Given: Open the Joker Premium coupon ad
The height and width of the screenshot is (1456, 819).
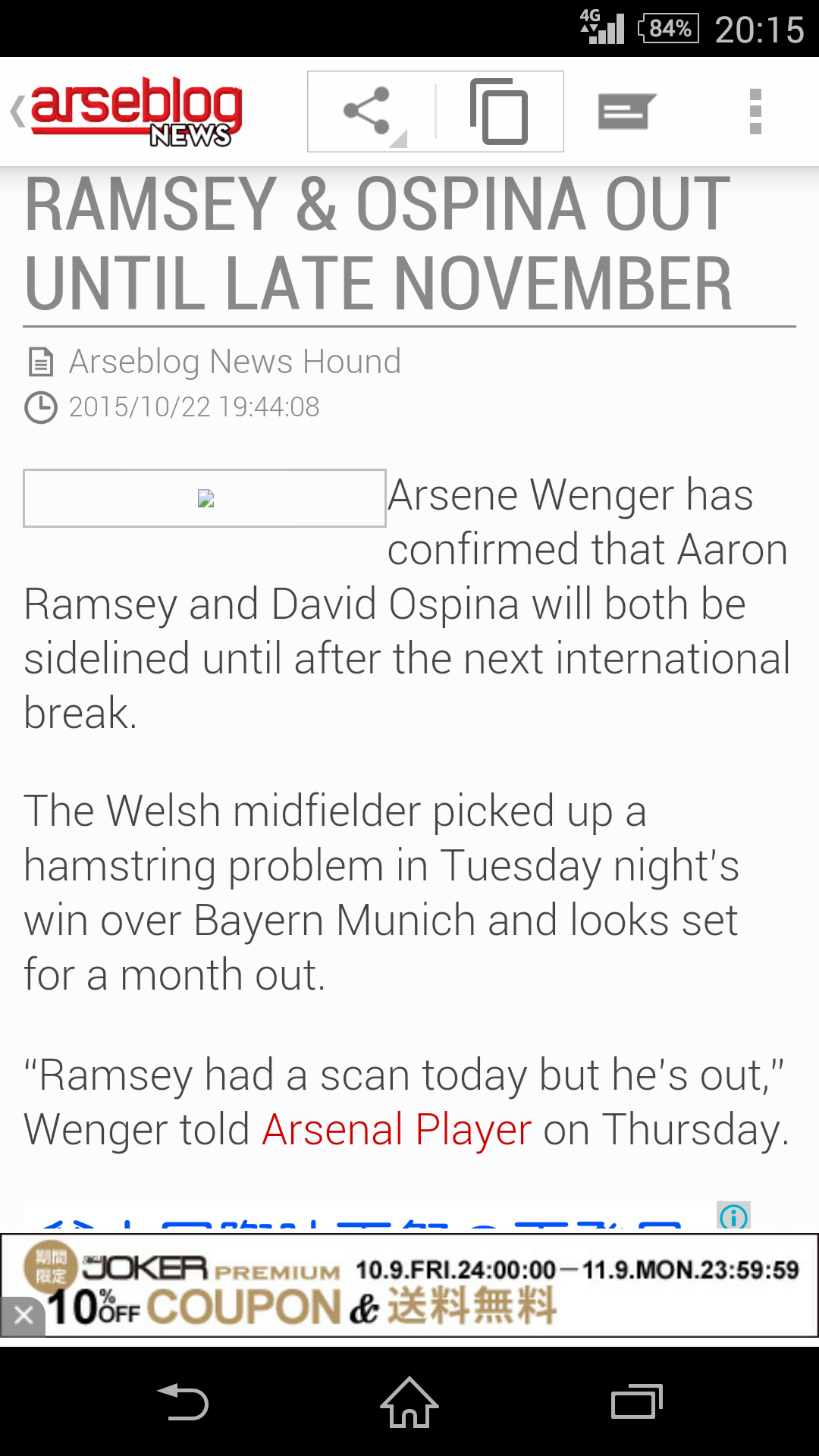Looking at the screenshot, I should [425, 1285].
